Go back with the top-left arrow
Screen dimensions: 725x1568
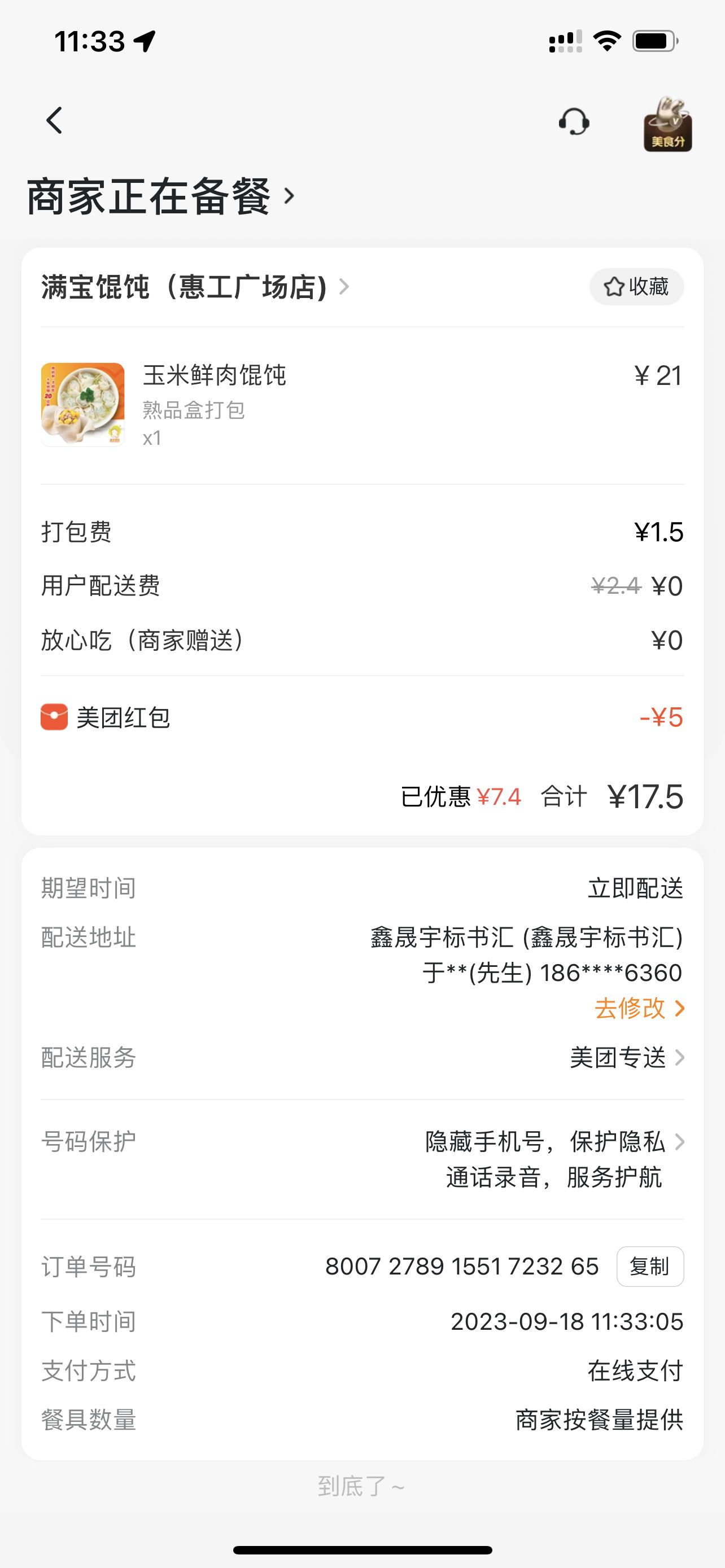click(x=54, y=121)
